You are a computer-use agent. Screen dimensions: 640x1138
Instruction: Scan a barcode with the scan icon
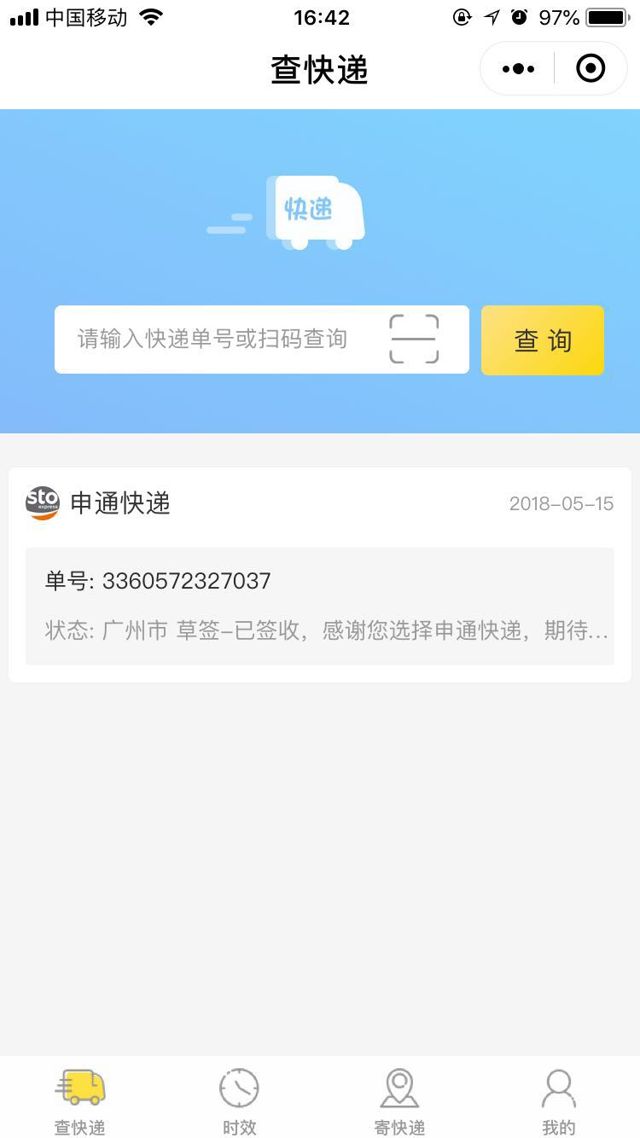pos(414,340)
